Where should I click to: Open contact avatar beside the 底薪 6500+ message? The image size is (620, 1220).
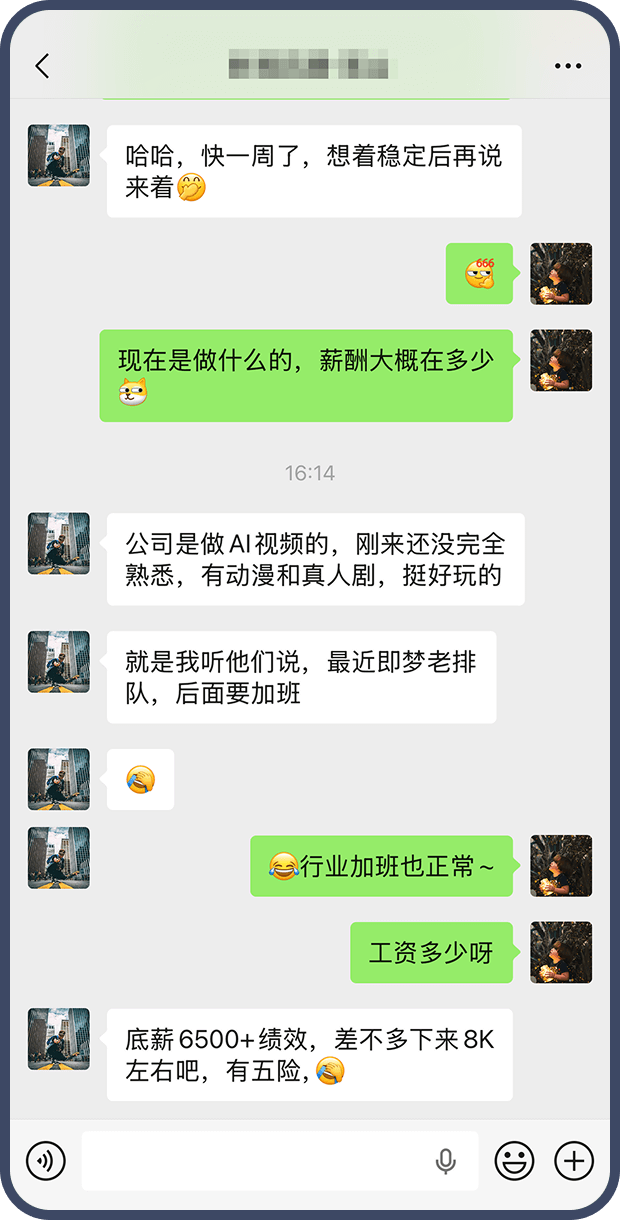(x=59, y=1039)
